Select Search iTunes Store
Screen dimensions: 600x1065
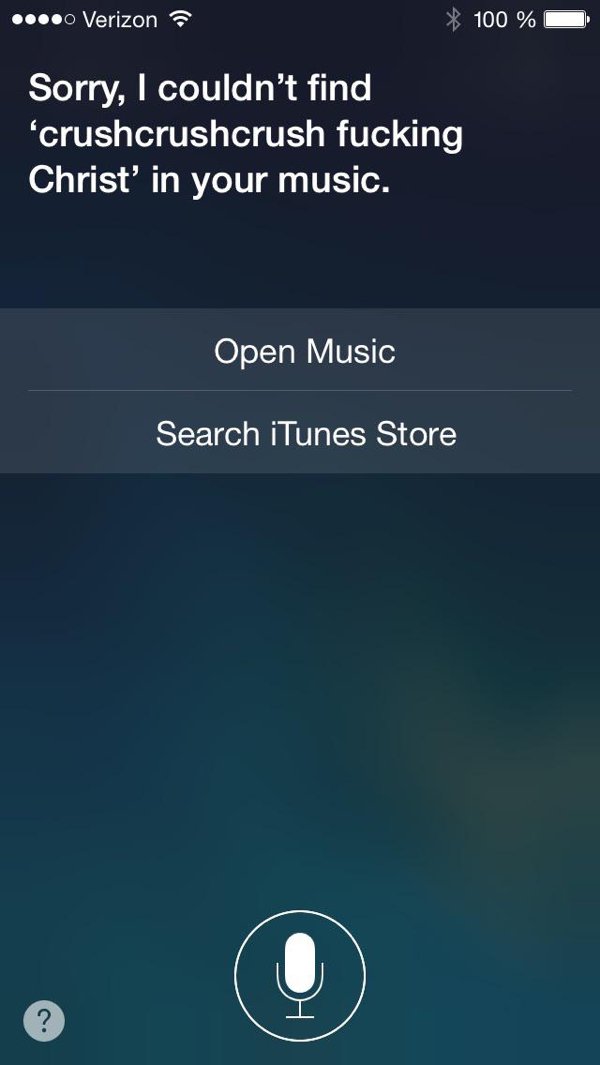[305, 433]
